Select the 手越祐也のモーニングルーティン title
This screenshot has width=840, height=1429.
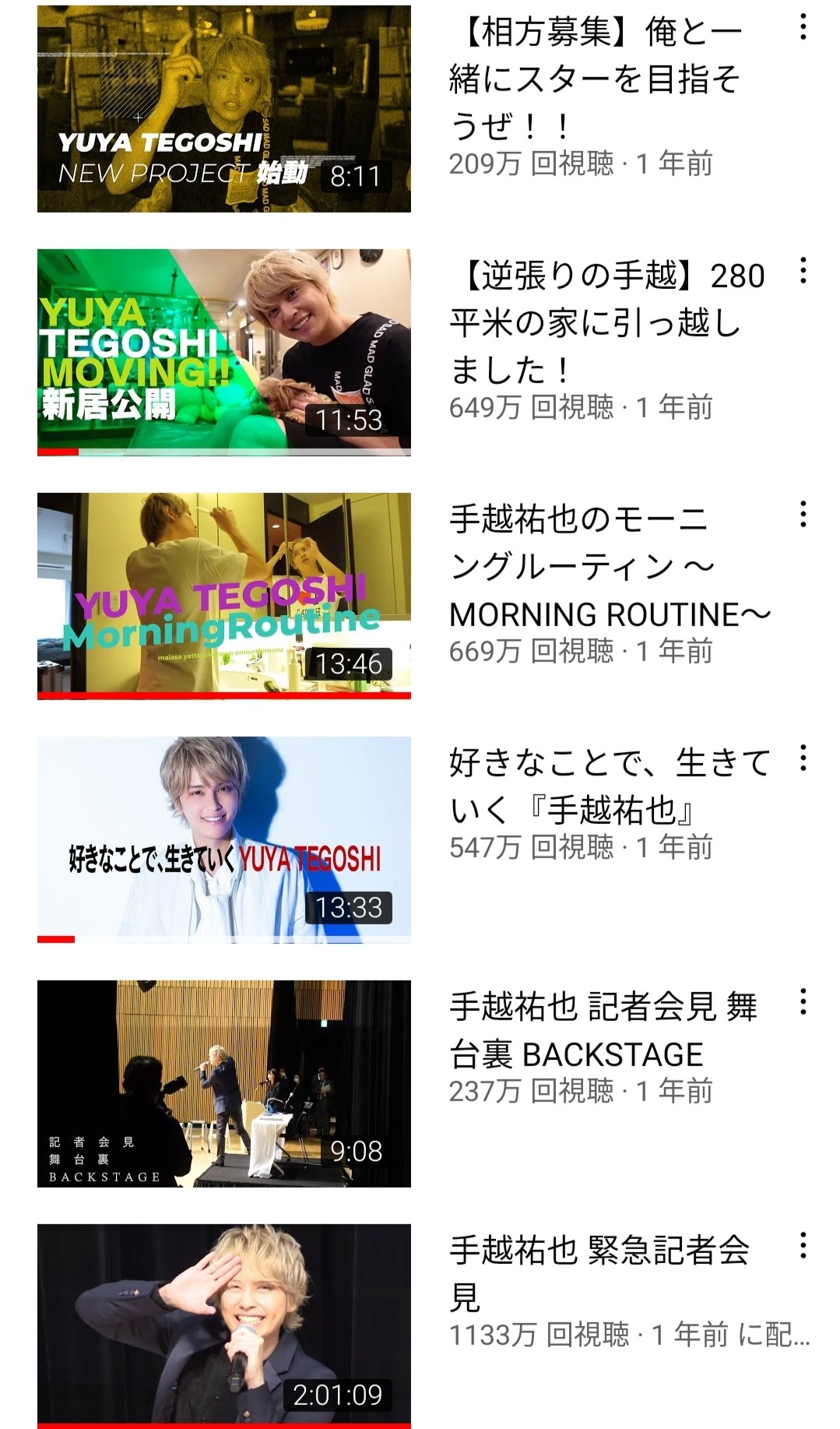609,566
